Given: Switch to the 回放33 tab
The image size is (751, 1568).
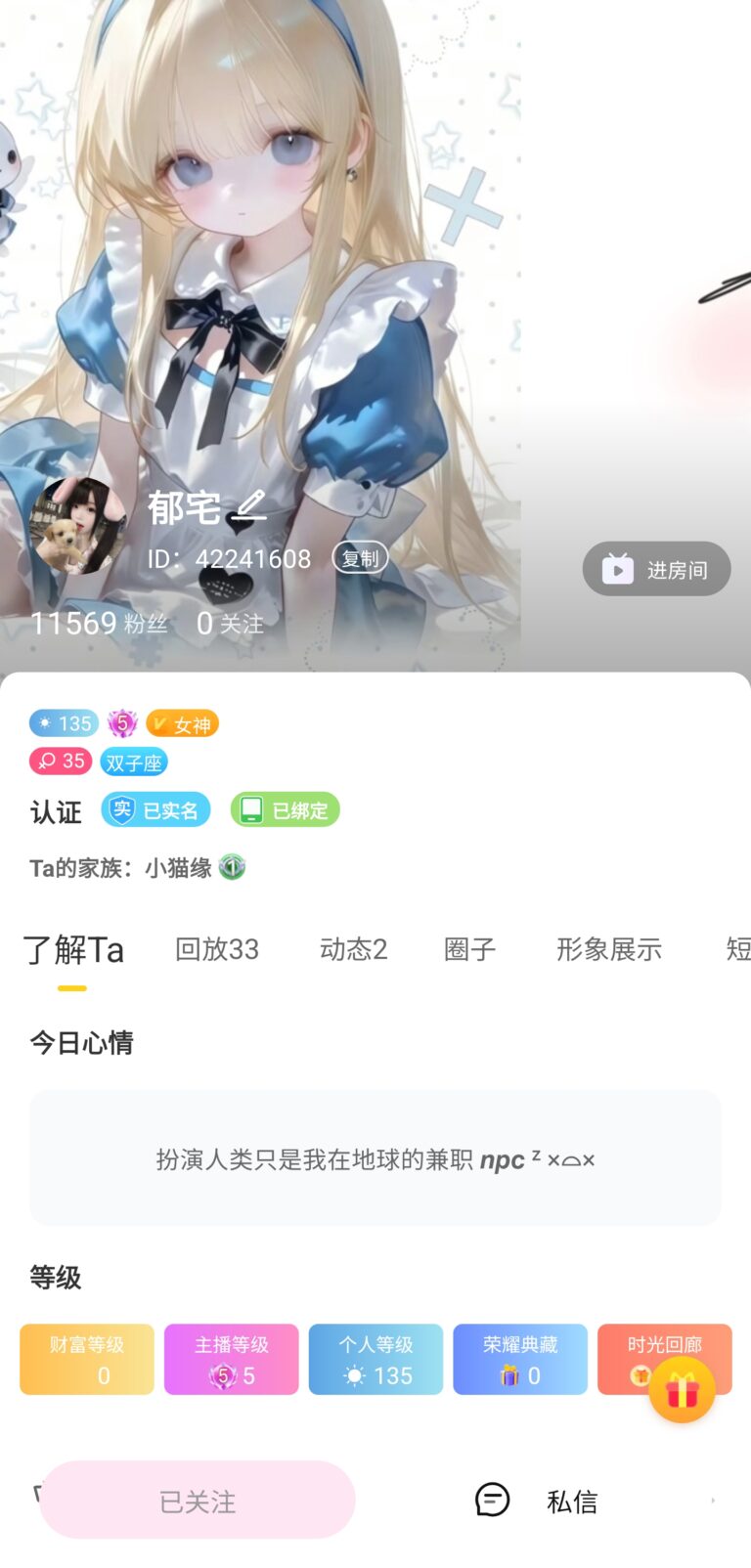Looking at the screenshot, I should point(217,949).
